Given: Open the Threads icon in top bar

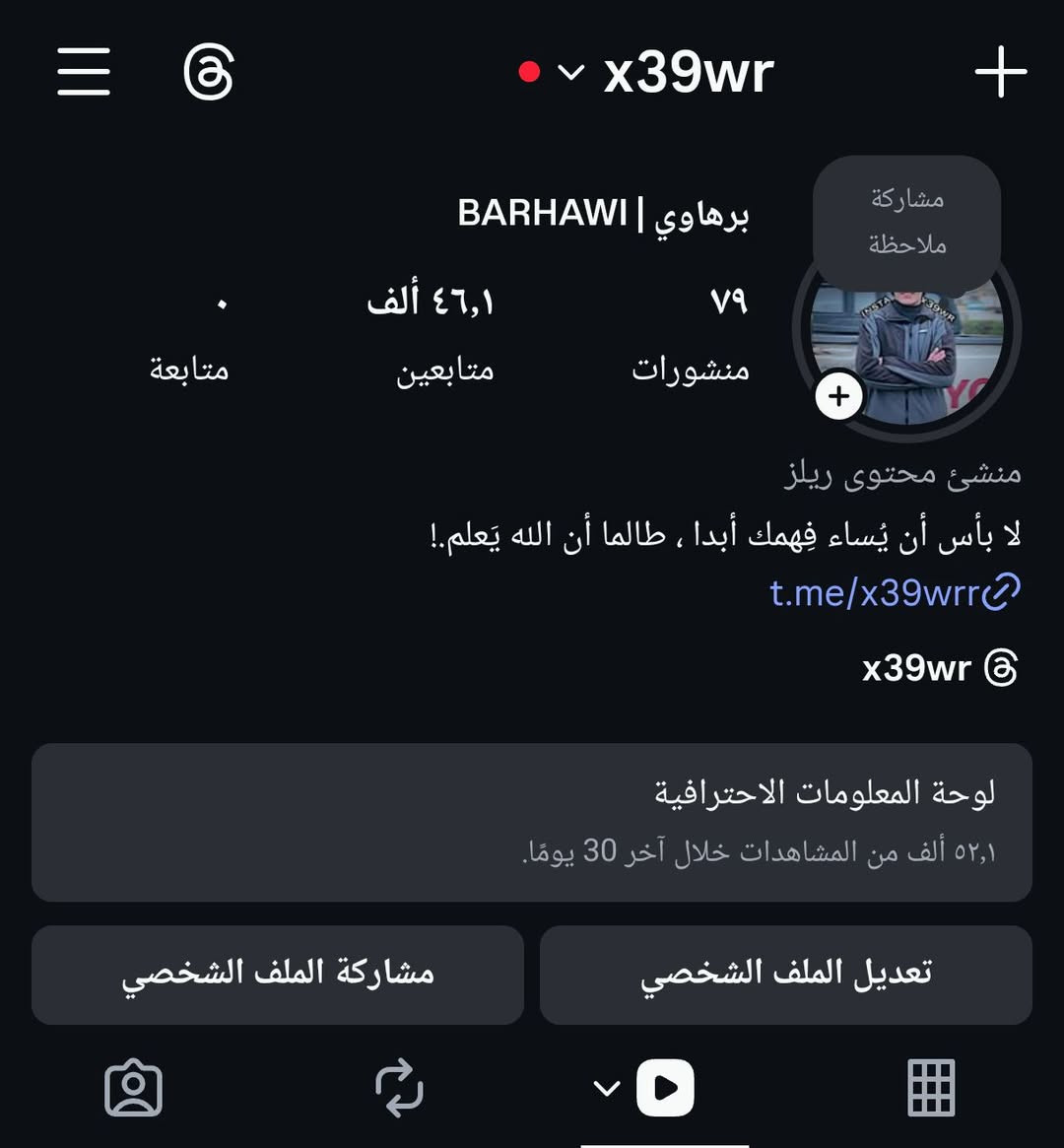Looking at the screenshot, I should click(209, 72).
